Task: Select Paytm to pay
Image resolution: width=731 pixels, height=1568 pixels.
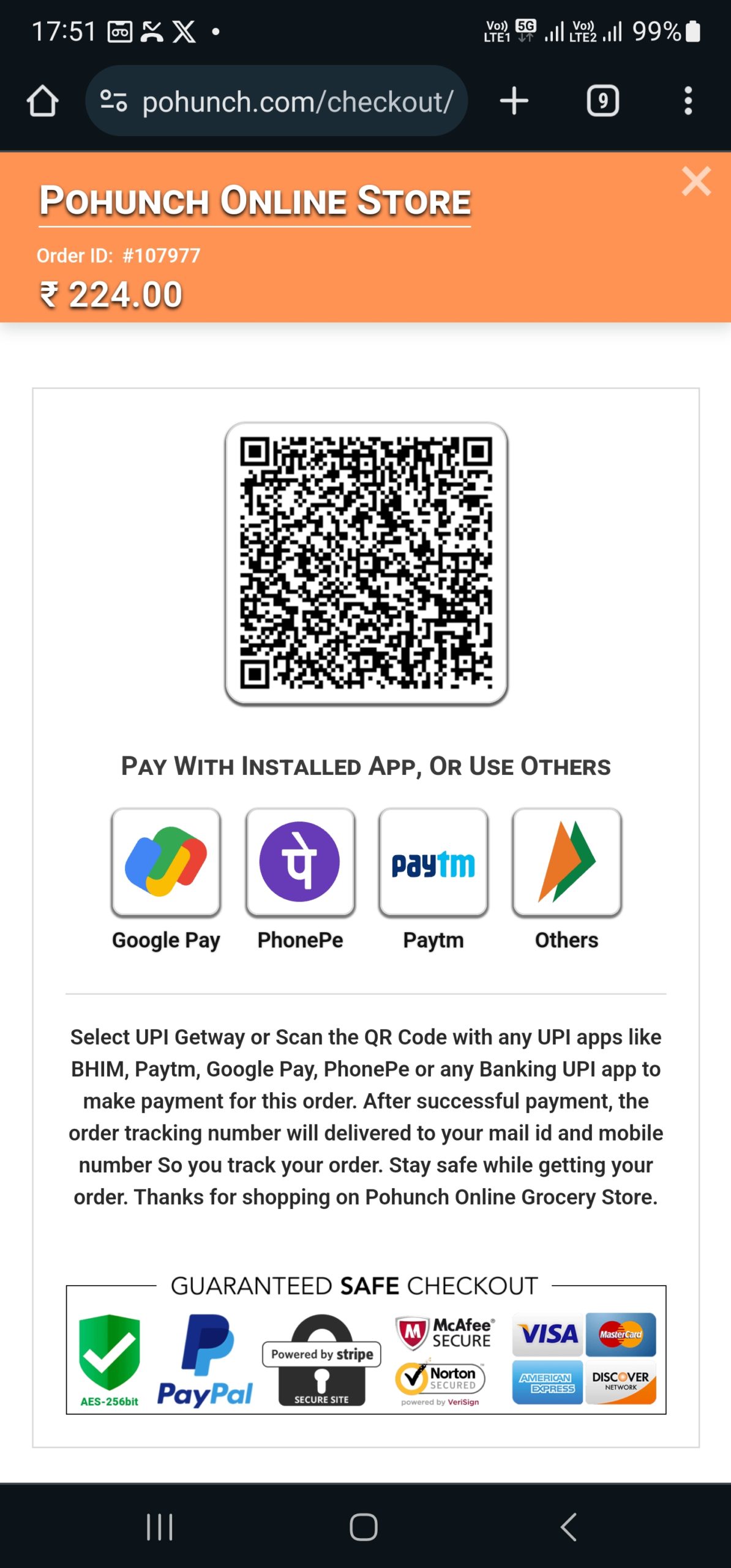Action: coord(433,862)
